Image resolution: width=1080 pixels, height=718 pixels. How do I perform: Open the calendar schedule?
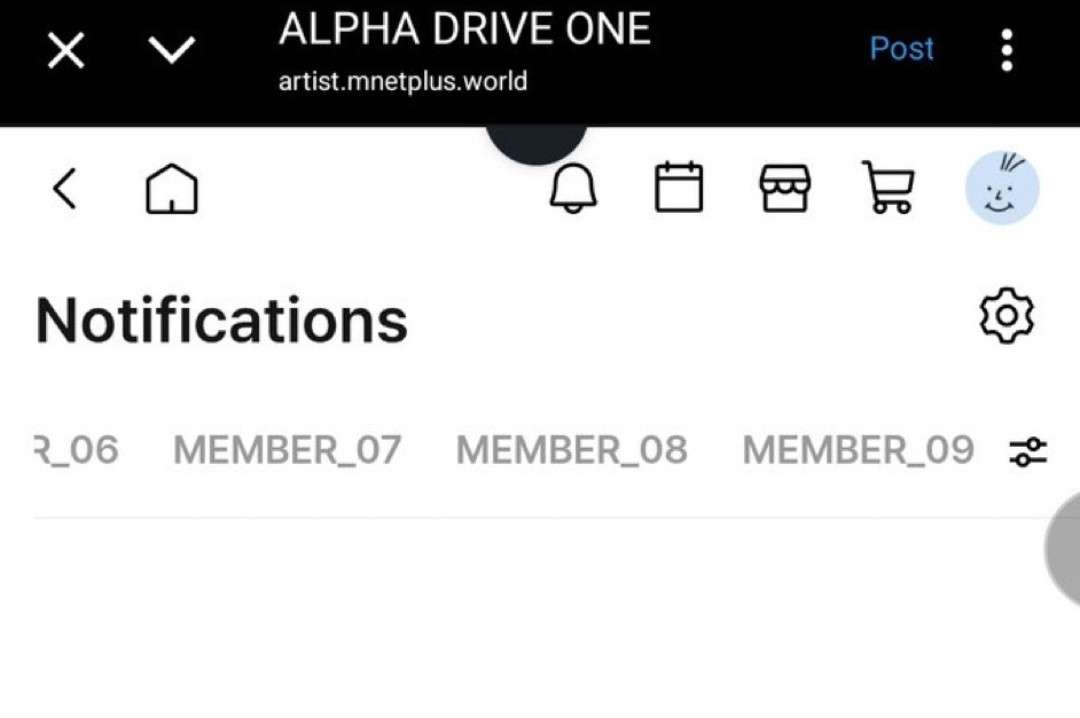[679, 188]
